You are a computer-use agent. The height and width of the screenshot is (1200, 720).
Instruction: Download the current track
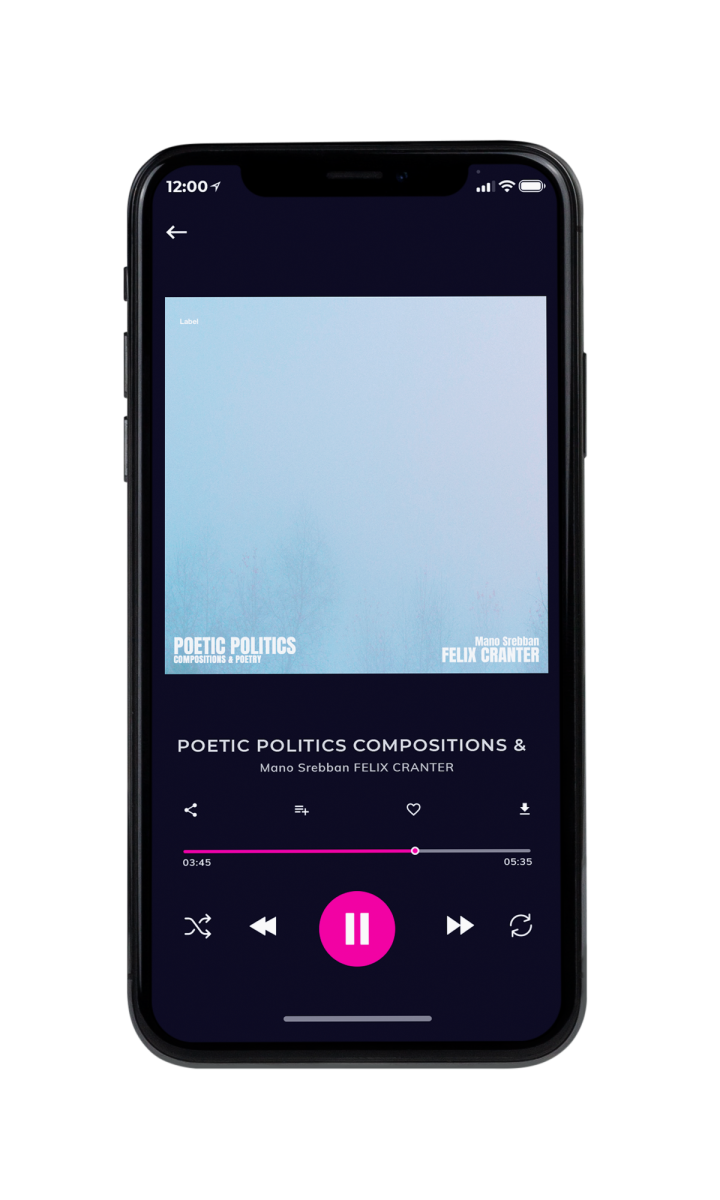coord(525,810)
